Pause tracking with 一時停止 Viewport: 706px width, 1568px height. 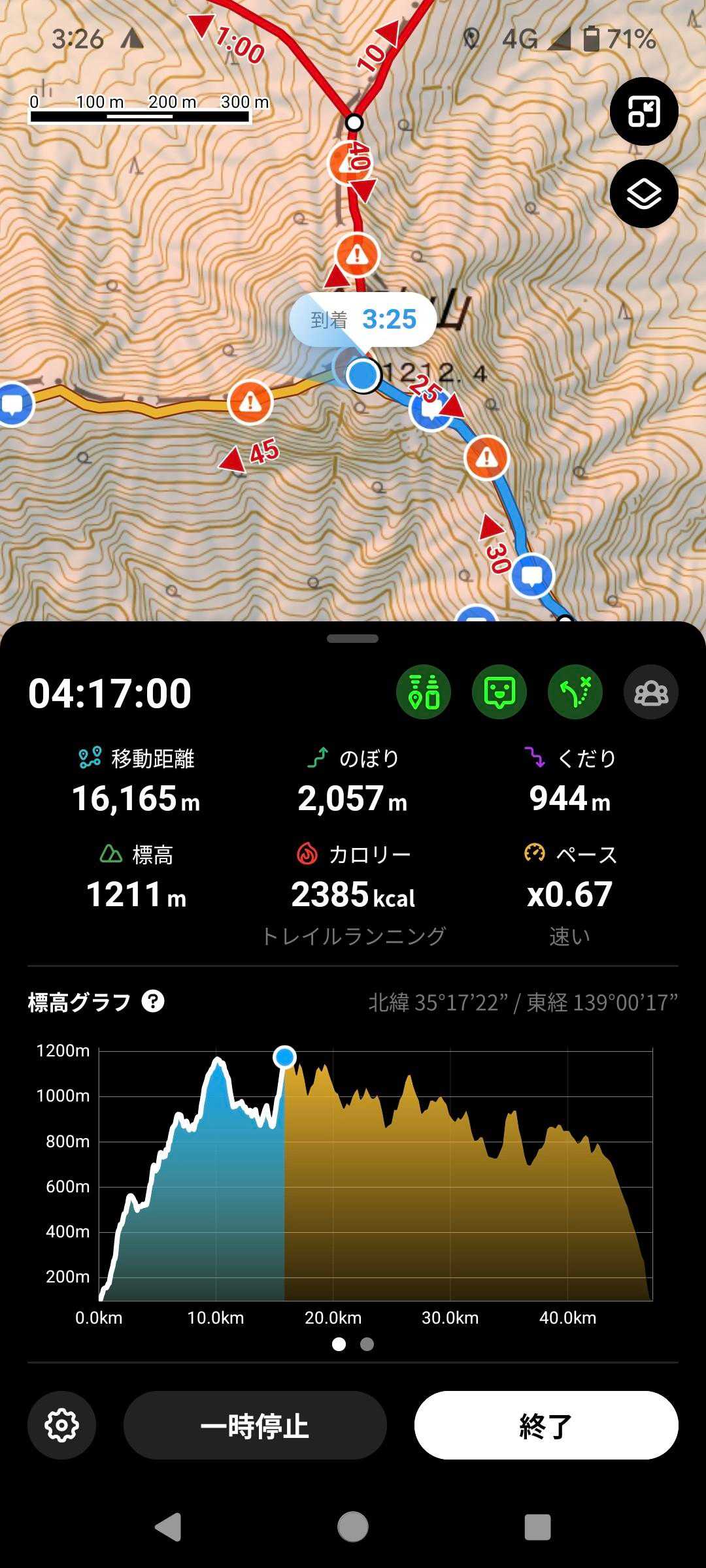click(x=255, y=1425)
